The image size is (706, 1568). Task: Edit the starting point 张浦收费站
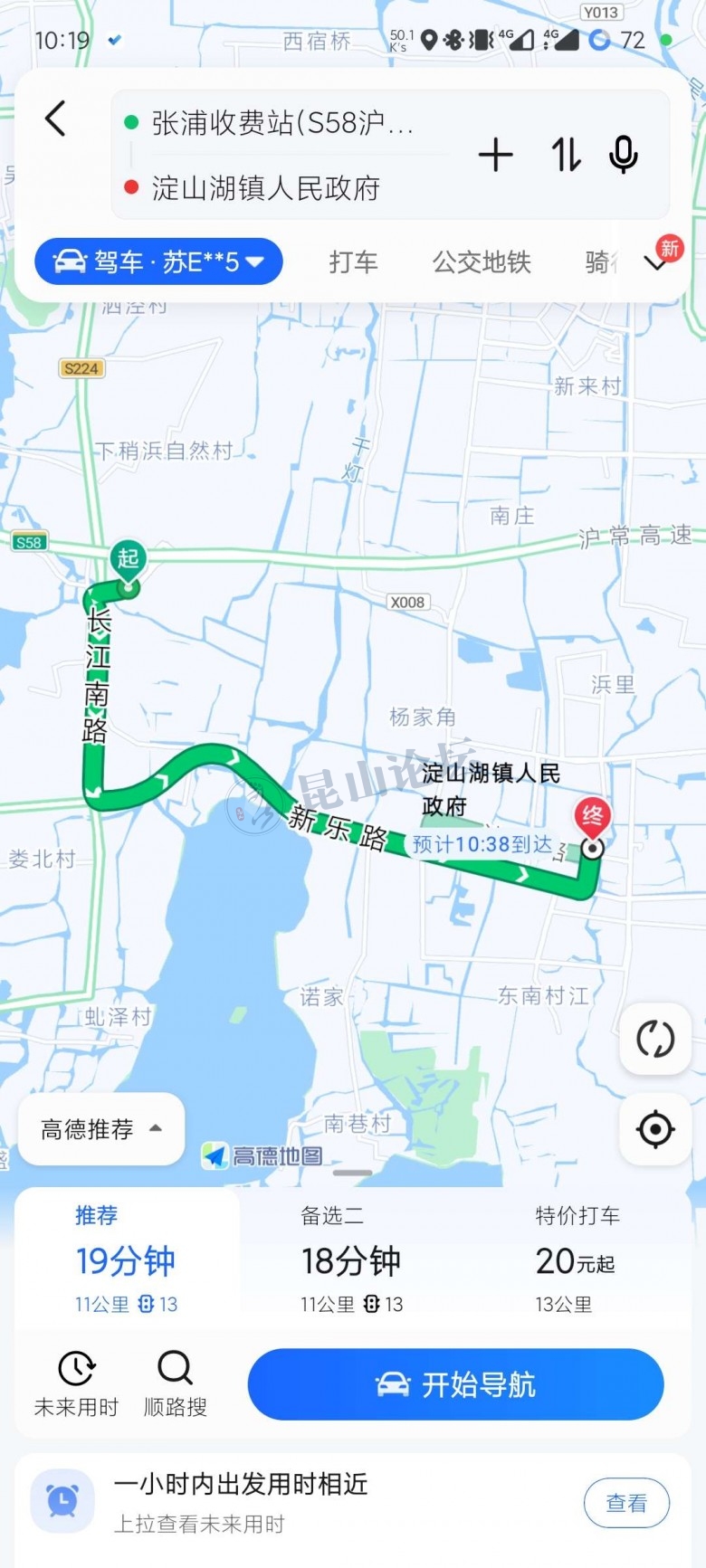281,123
